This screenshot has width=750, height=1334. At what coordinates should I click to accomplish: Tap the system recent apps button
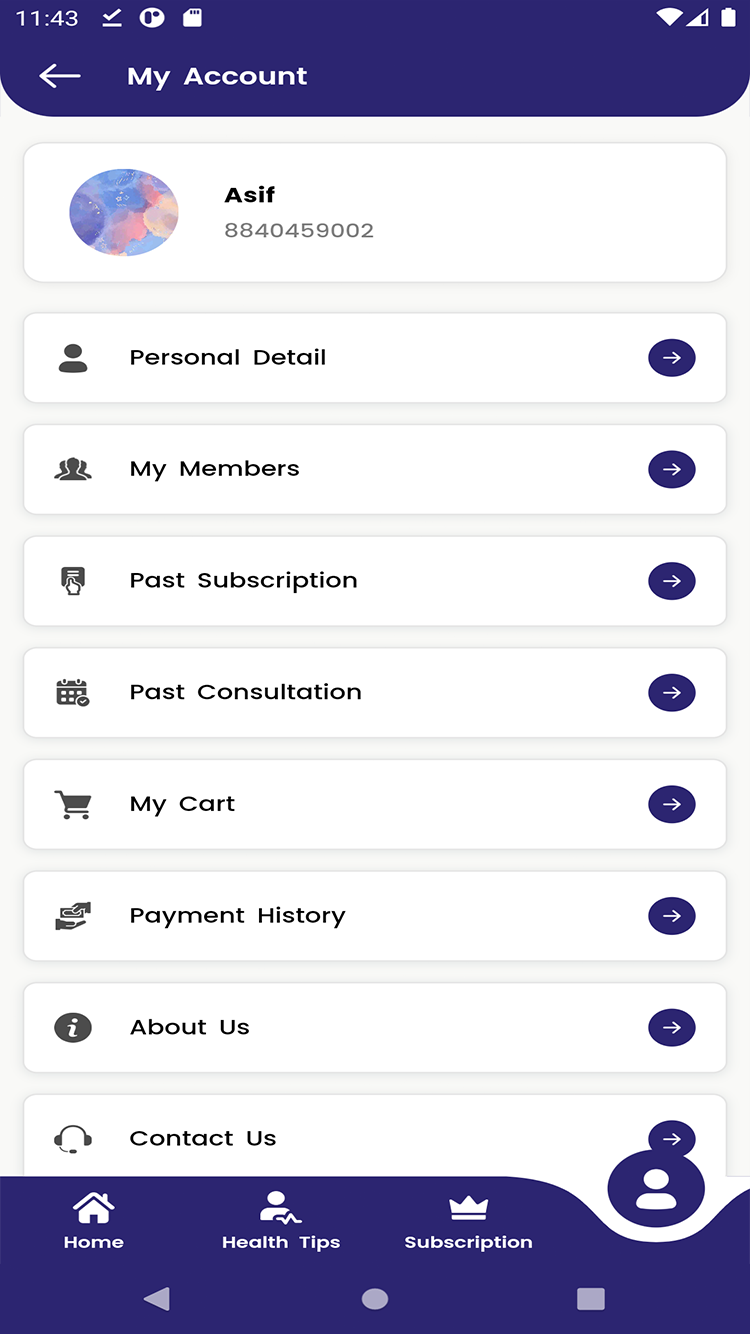pos(591,1299)
